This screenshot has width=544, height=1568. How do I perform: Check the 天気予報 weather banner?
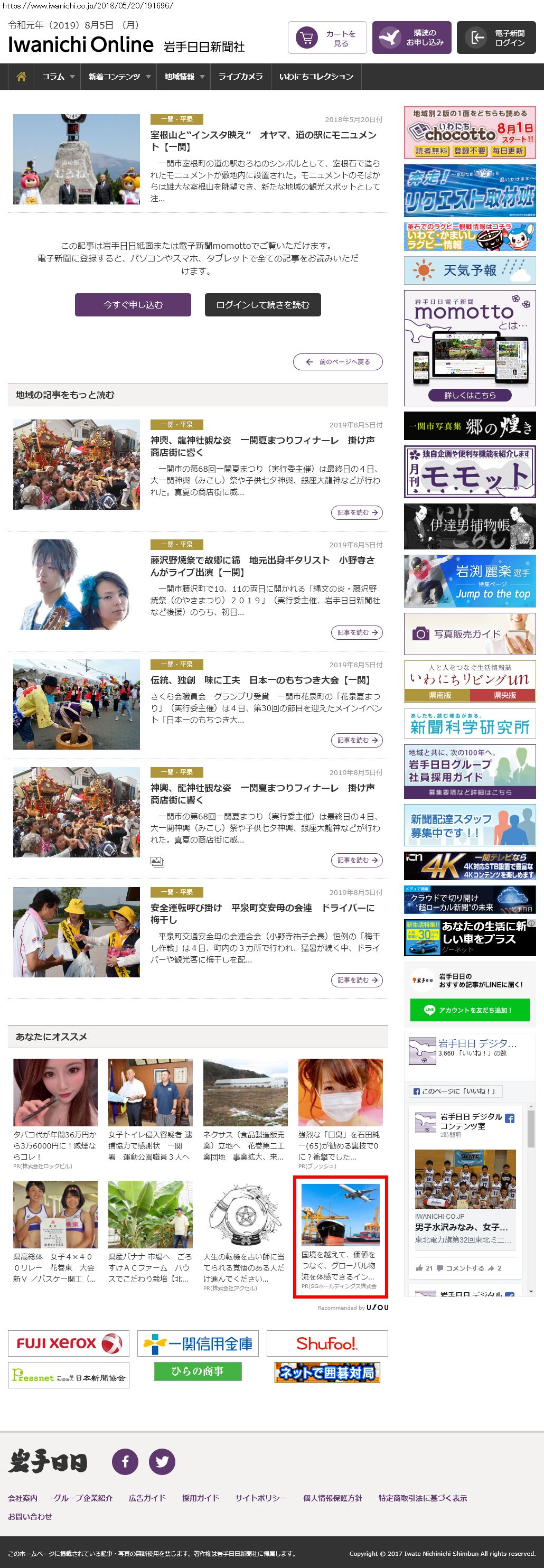[x=470, y=270]
